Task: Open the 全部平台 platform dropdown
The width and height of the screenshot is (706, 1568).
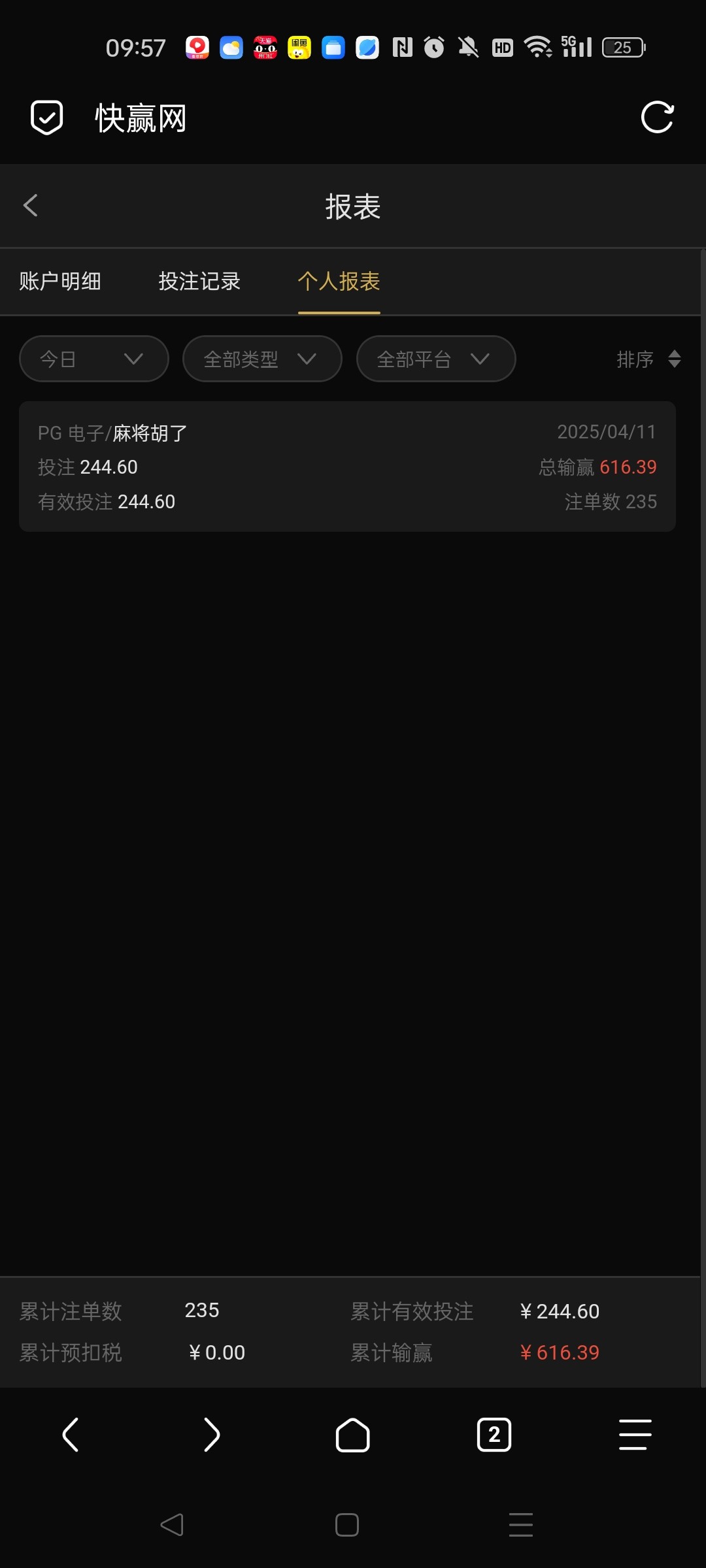Action: [x=436, y=359]
